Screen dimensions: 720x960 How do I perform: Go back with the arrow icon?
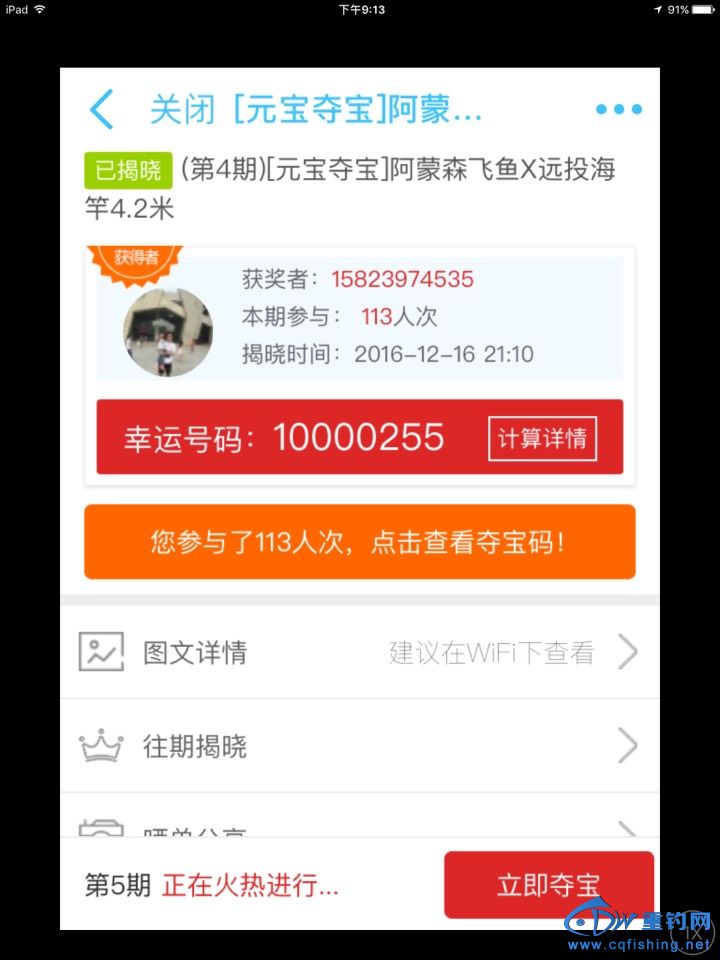coord(102,109)
